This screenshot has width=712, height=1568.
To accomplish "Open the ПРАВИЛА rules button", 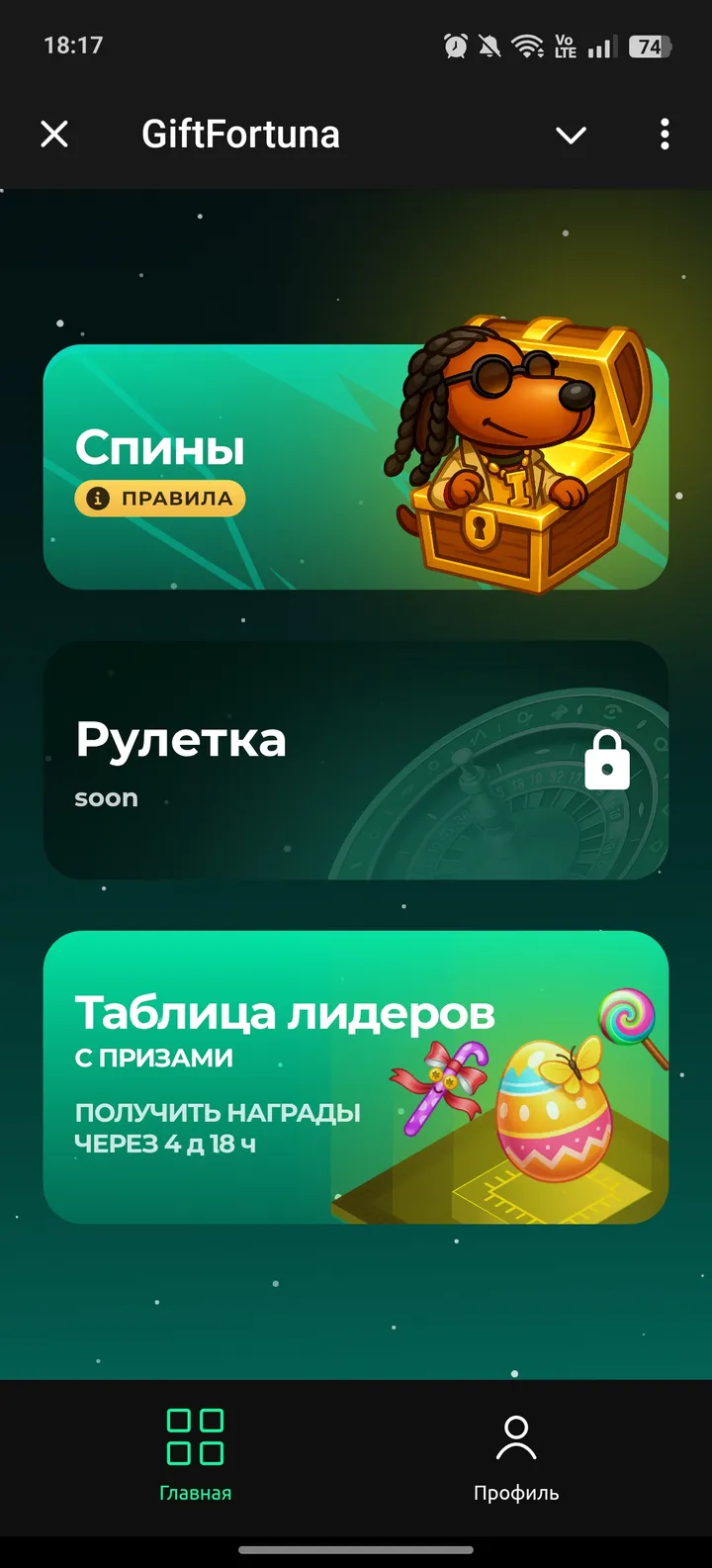I will point(158,499).
